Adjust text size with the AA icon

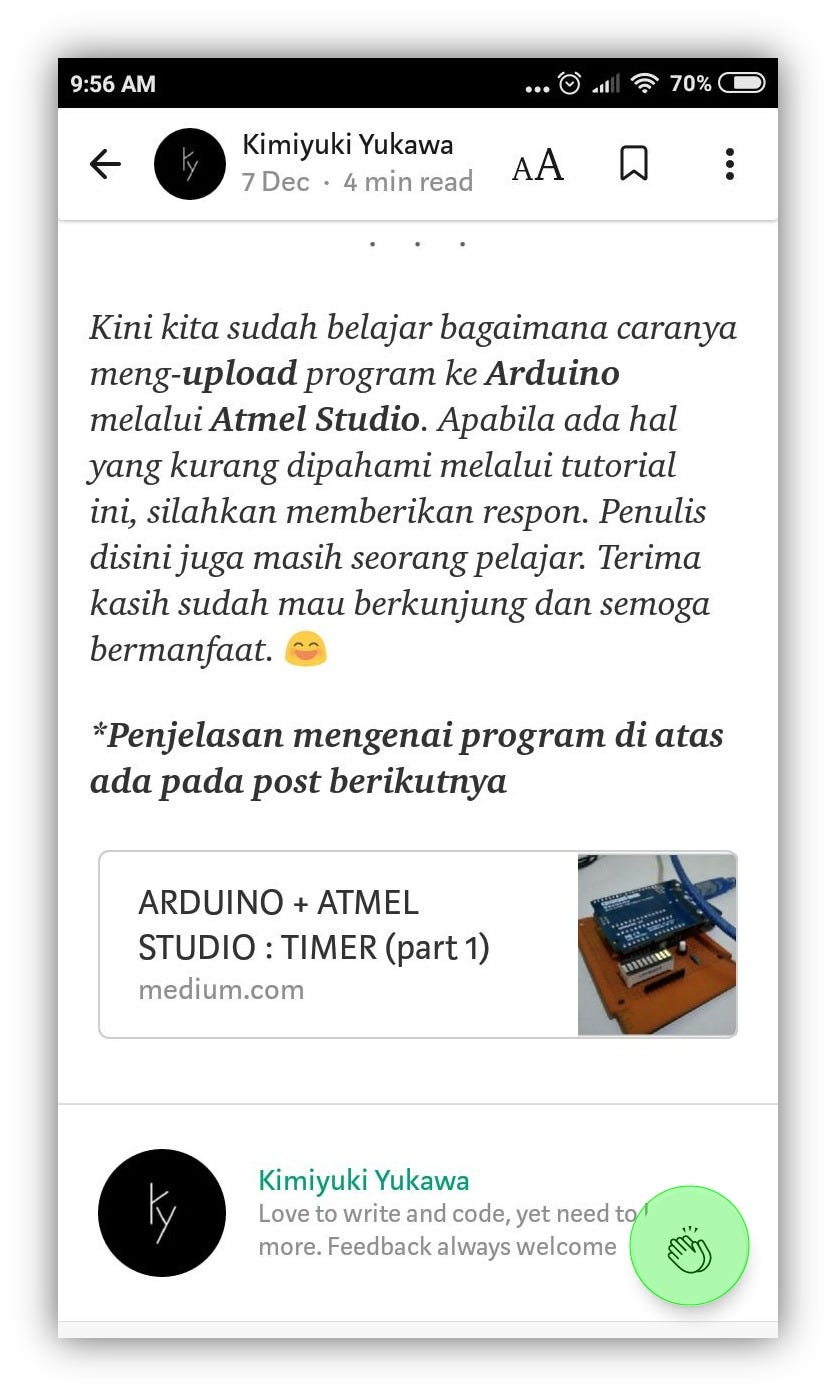[x=538, y=165]
